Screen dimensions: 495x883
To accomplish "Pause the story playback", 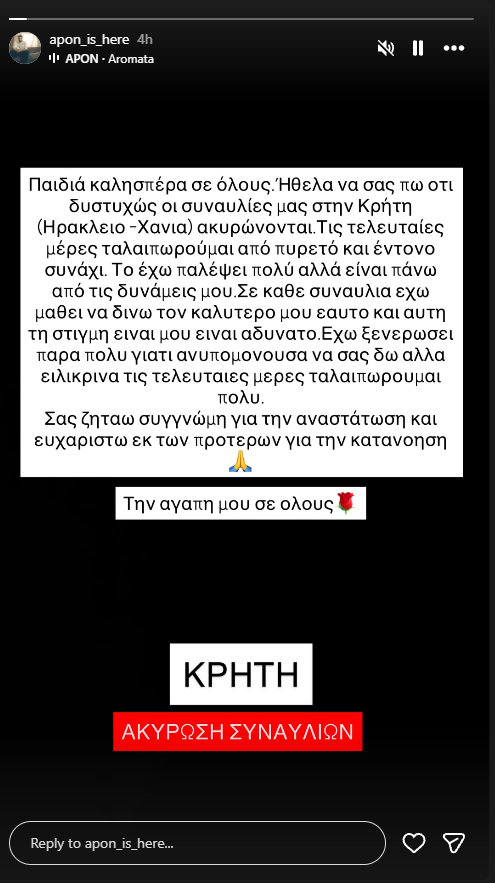I will (x=418, y=48).
